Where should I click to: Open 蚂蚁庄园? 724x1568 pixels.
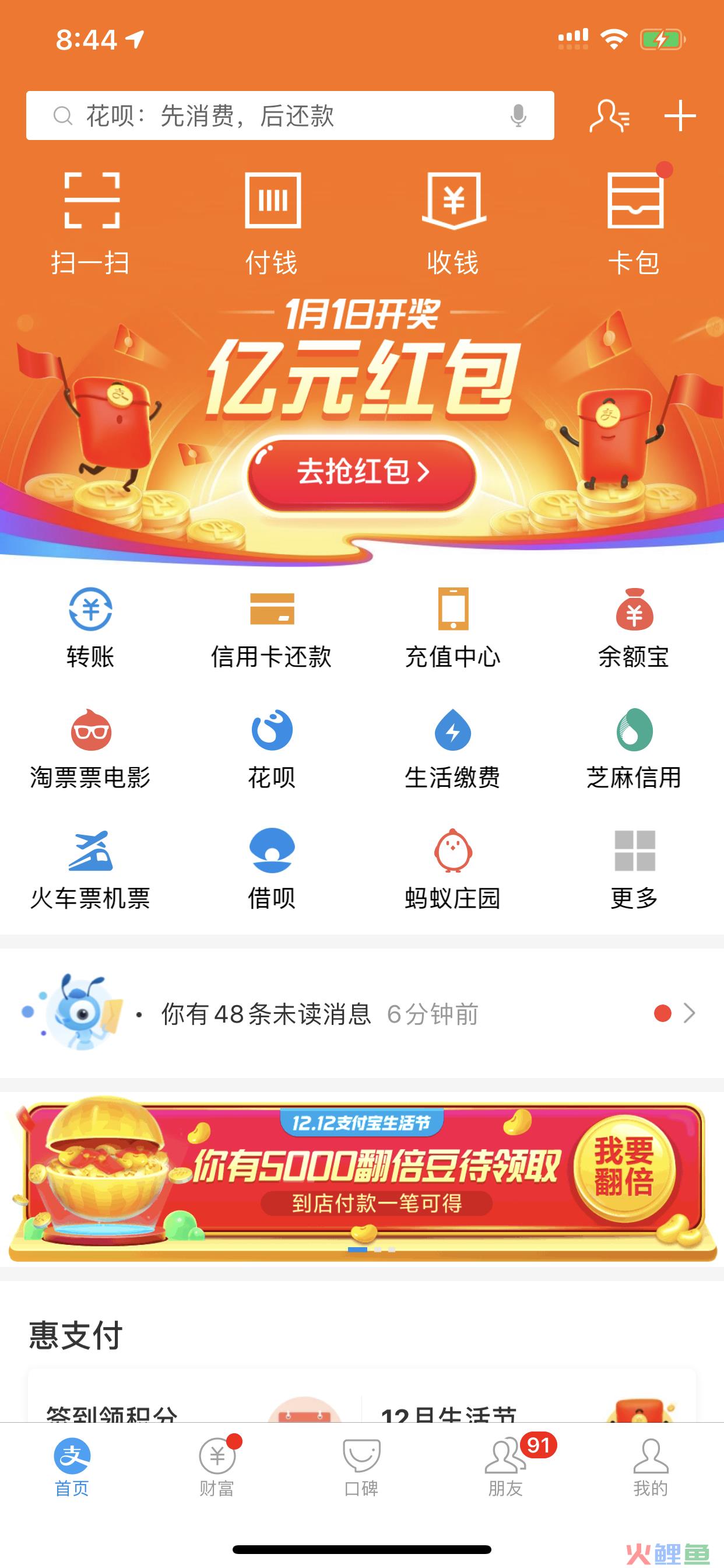click(x=454, y=868)
